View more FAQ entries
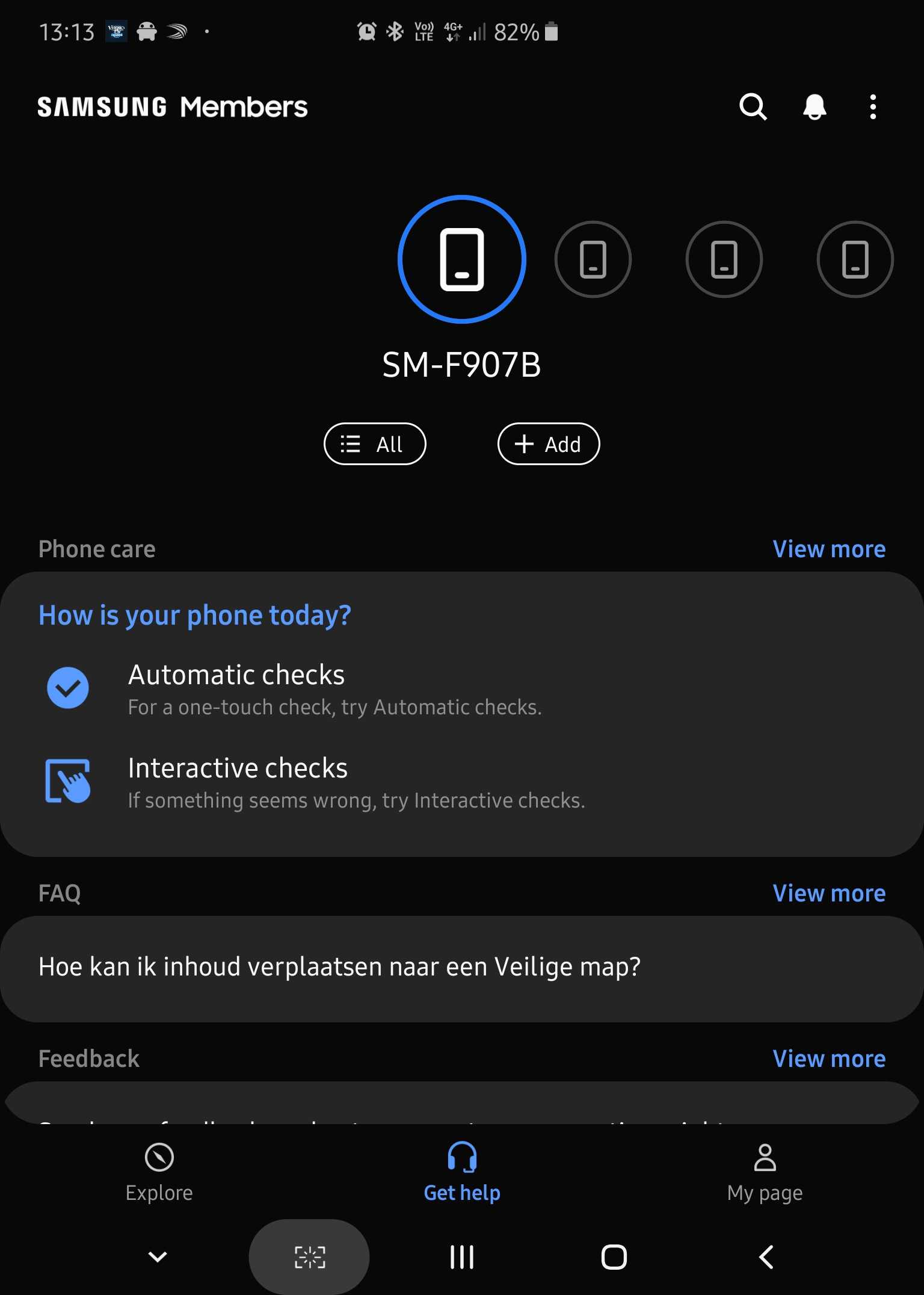 pyautogui.click(x=828, y=893)
